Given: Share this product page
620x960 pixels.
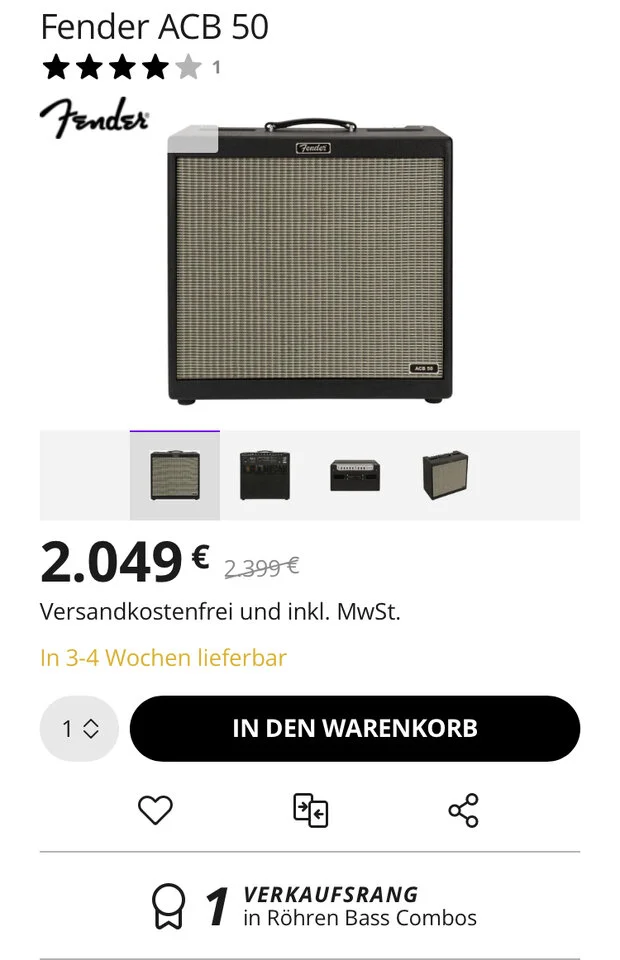Looking at the screenshot, I should pyautogui.click(x=463, y=810).
